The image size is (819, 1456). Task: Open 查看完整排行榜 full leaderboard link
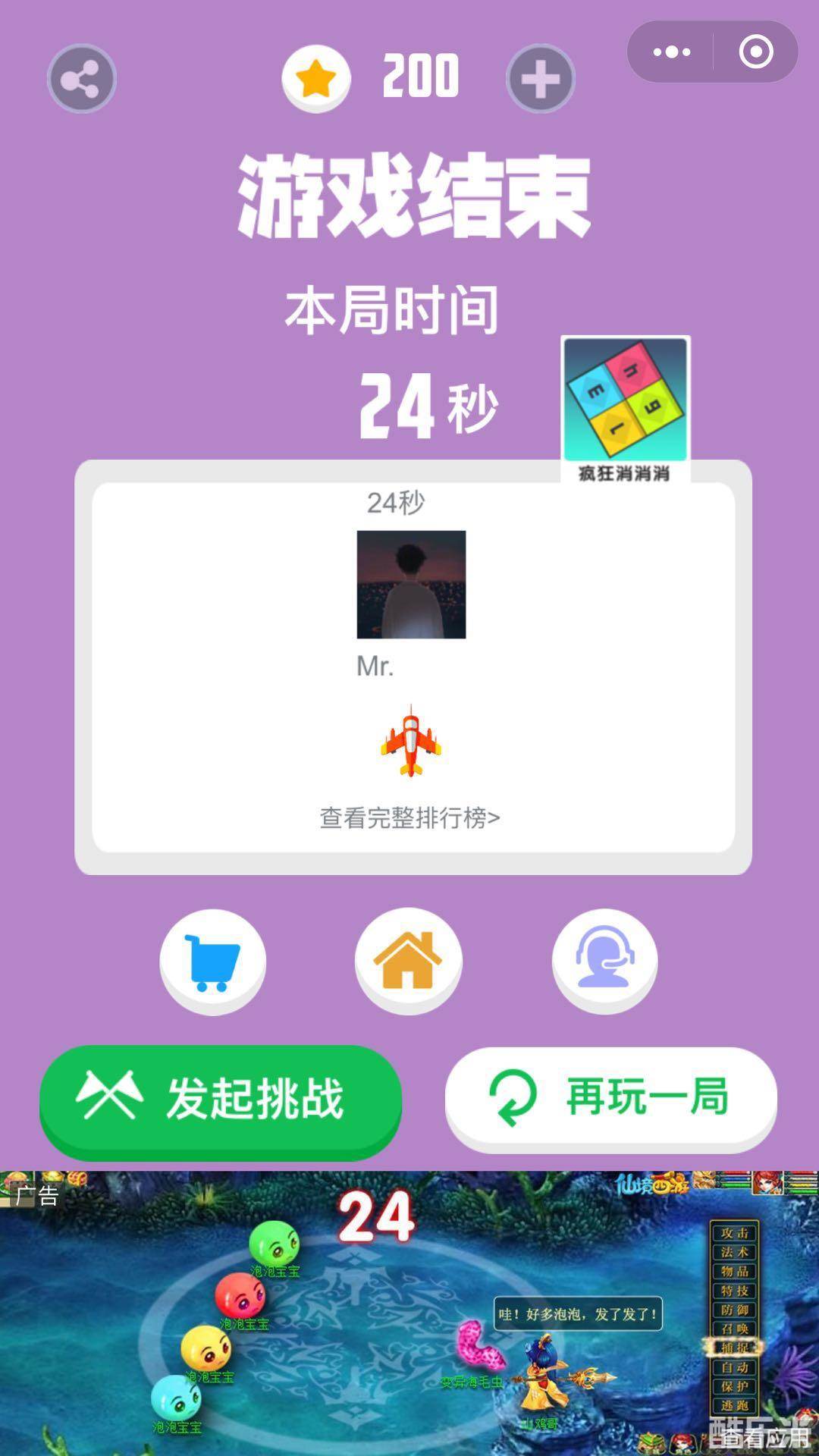409,817
